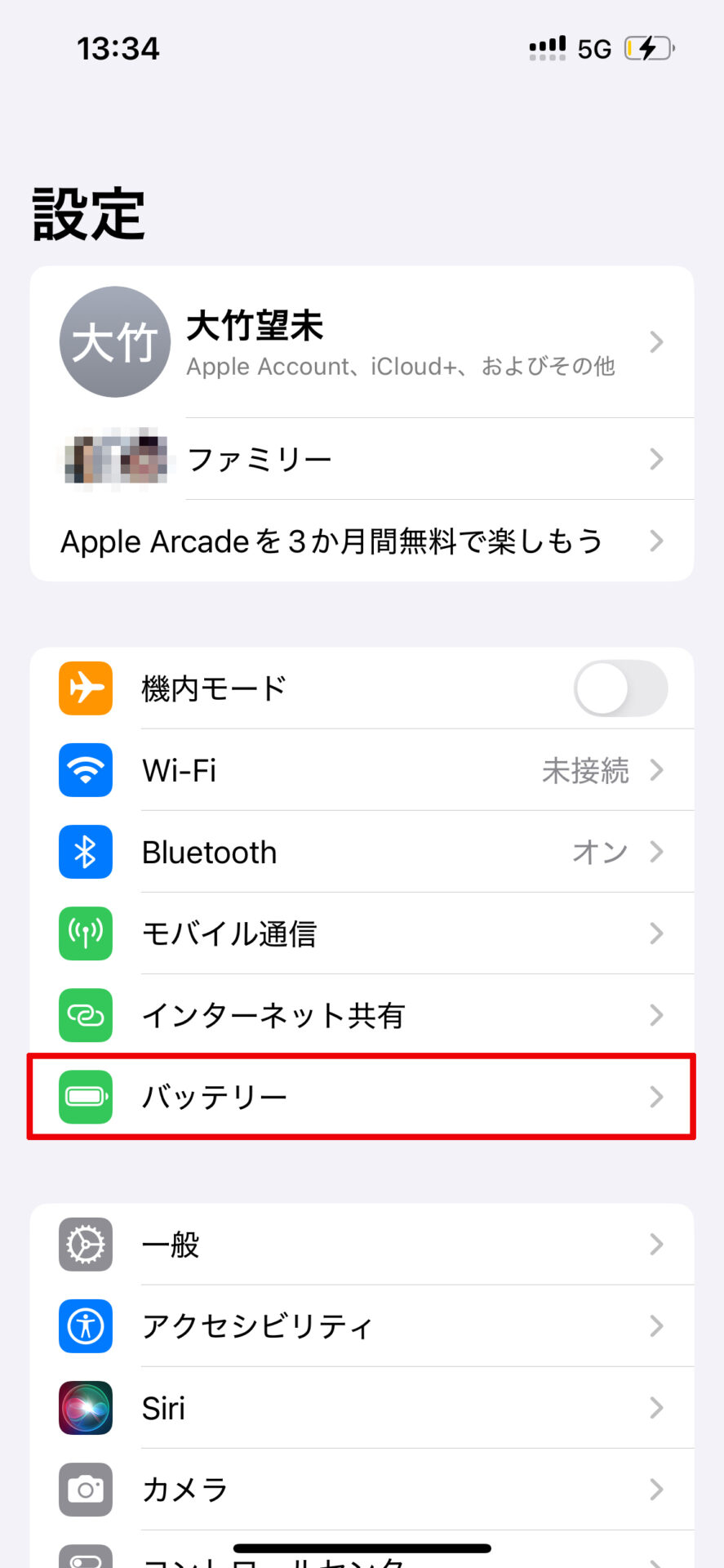This screenshot has height=1568, width=724.
Task: Open Wi-Fi settings
Action: point(362,770)
